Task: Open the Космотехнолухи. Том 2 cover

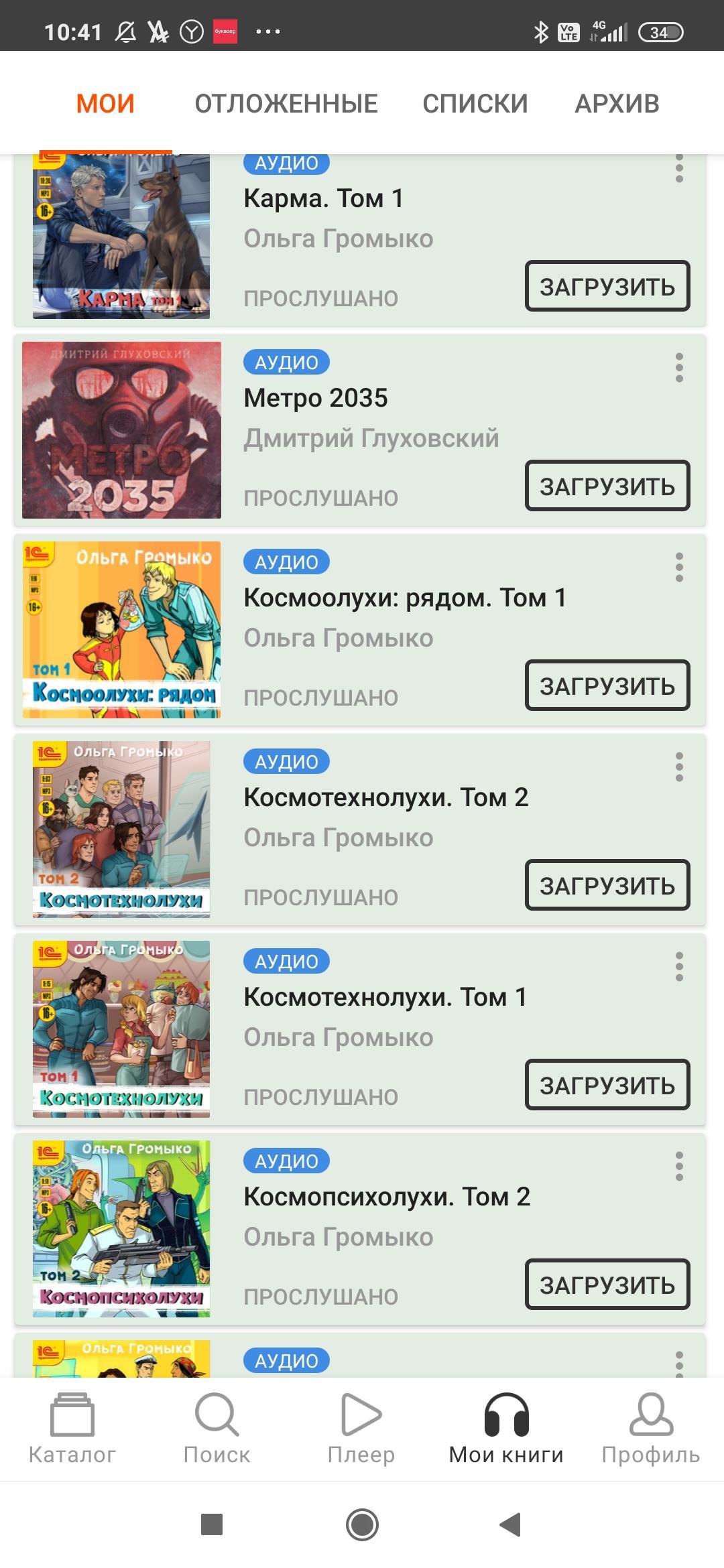Action: click(121, 829)
